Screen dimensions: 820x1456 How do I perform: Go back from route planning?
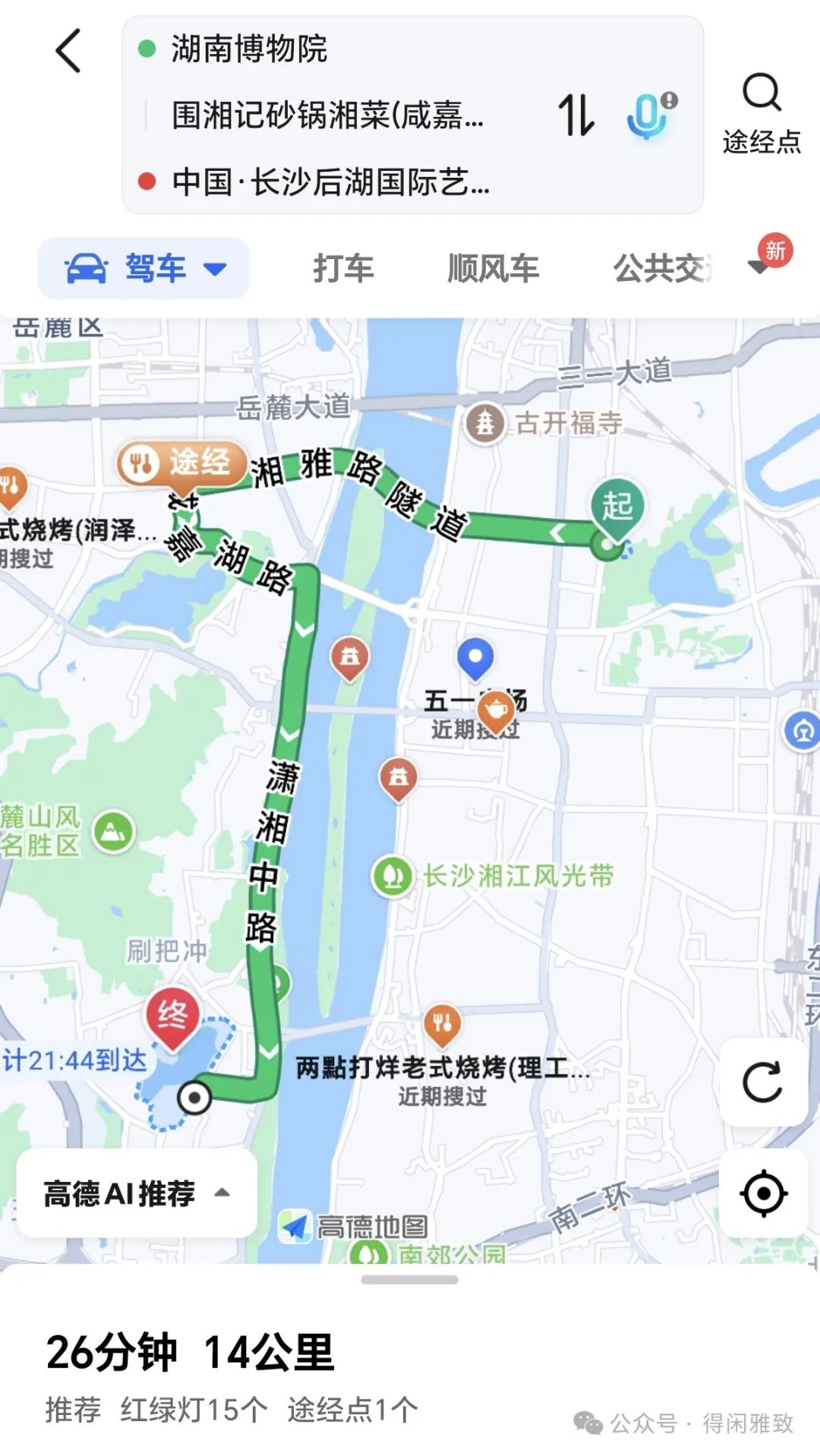tap(68, 51)
